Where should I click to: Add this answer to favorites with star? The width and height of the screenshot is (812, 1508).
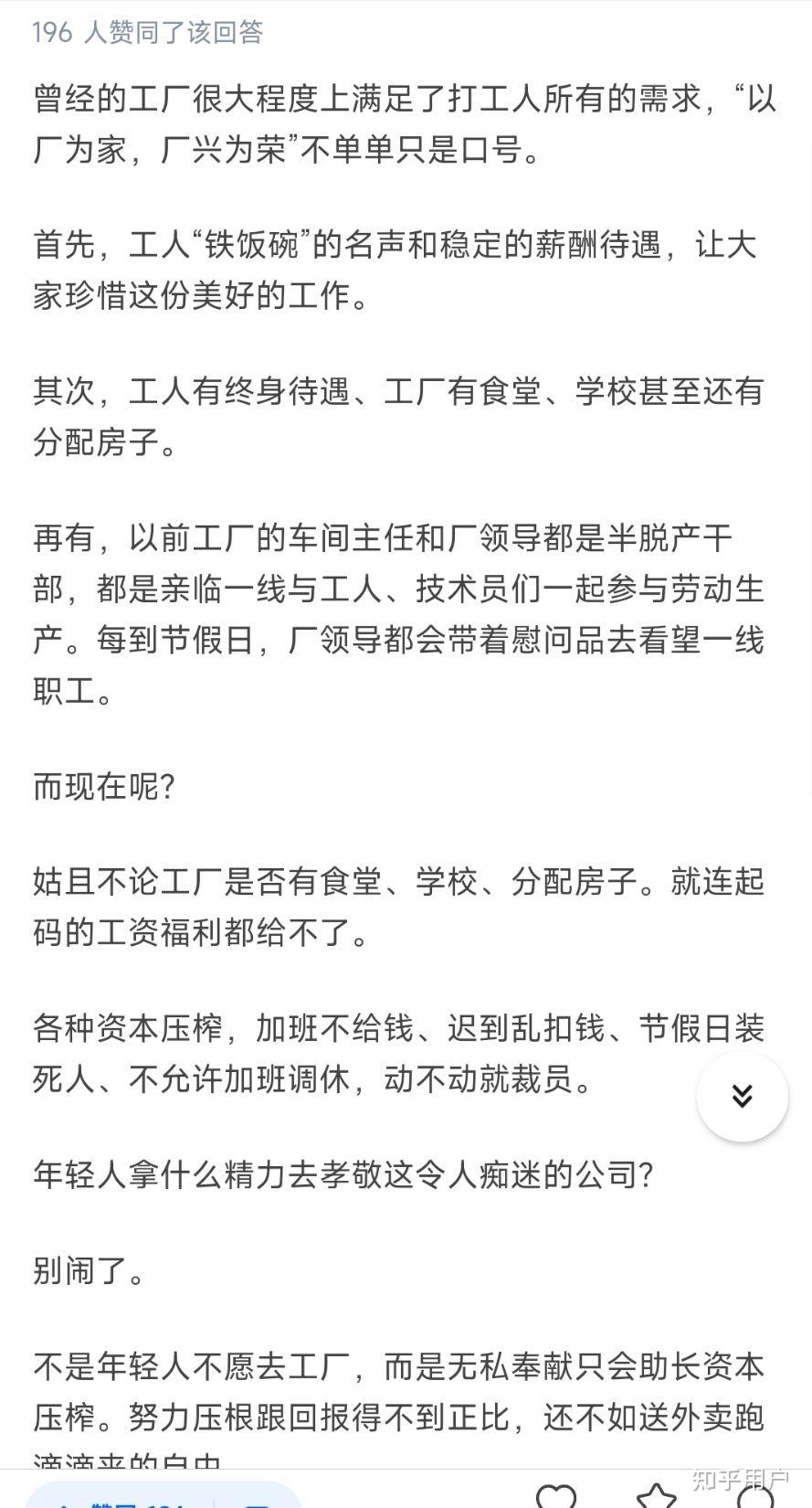655,1497
